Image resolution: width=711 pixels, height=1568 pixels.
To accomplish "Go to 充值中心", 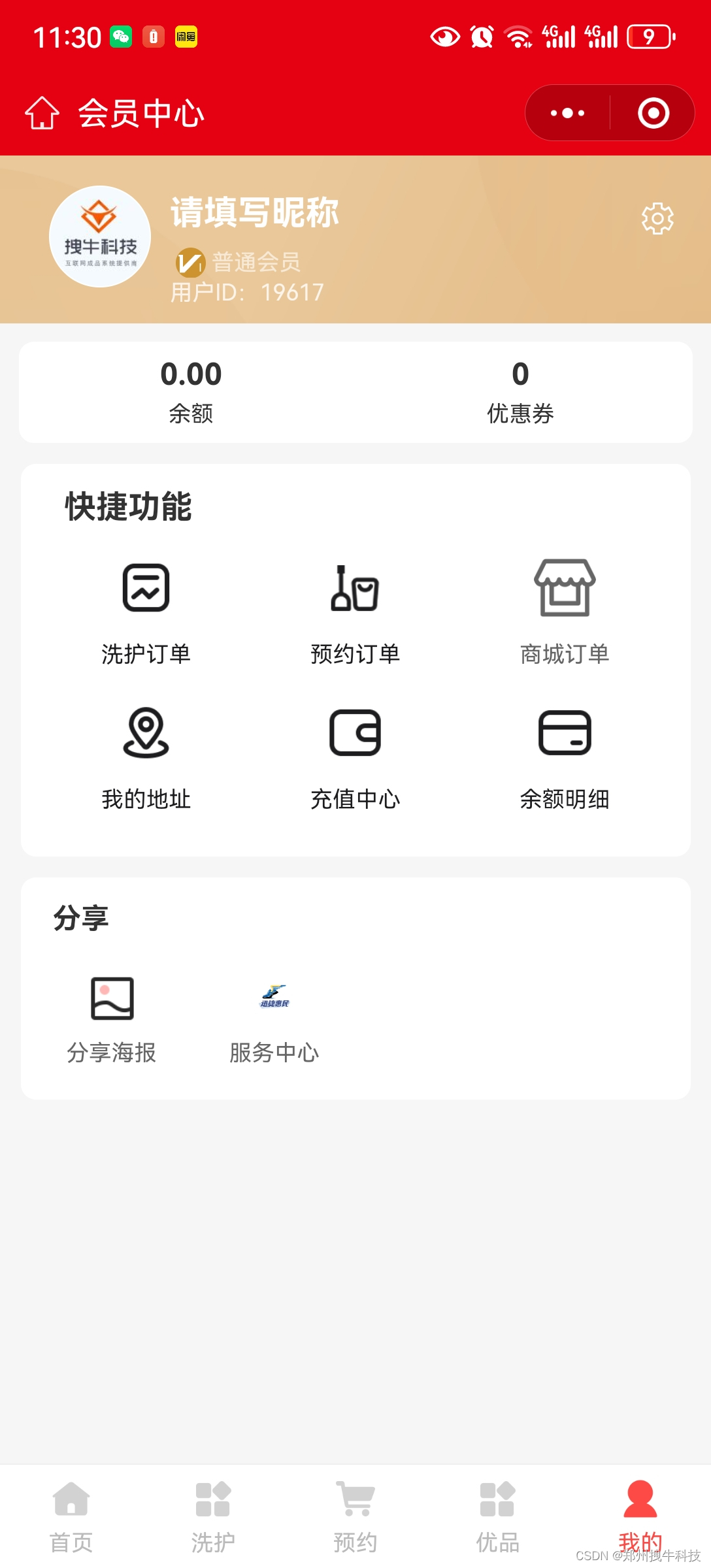I will pos(355,758).
